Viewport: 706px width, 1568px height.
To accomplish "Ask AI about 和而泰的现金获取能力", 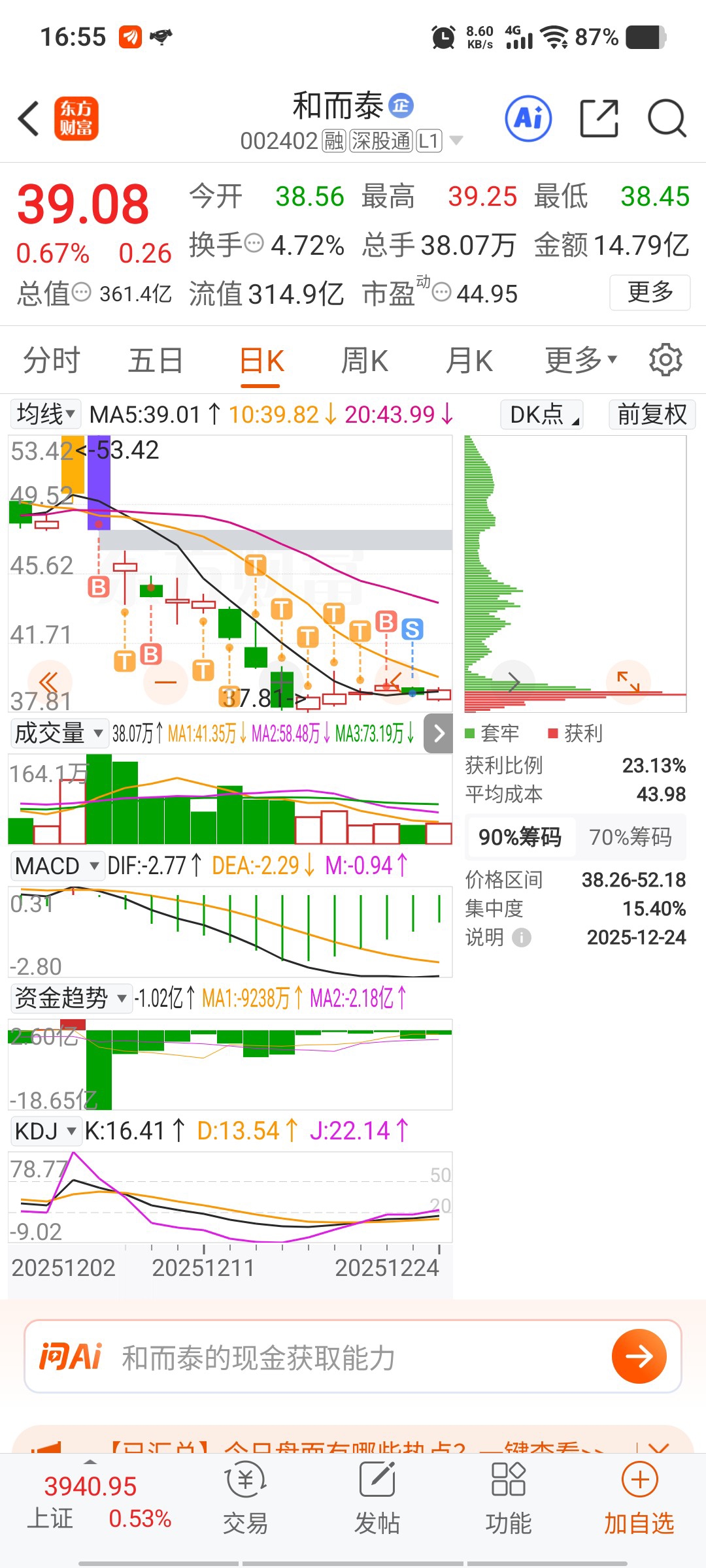I will click(353, 1357).
